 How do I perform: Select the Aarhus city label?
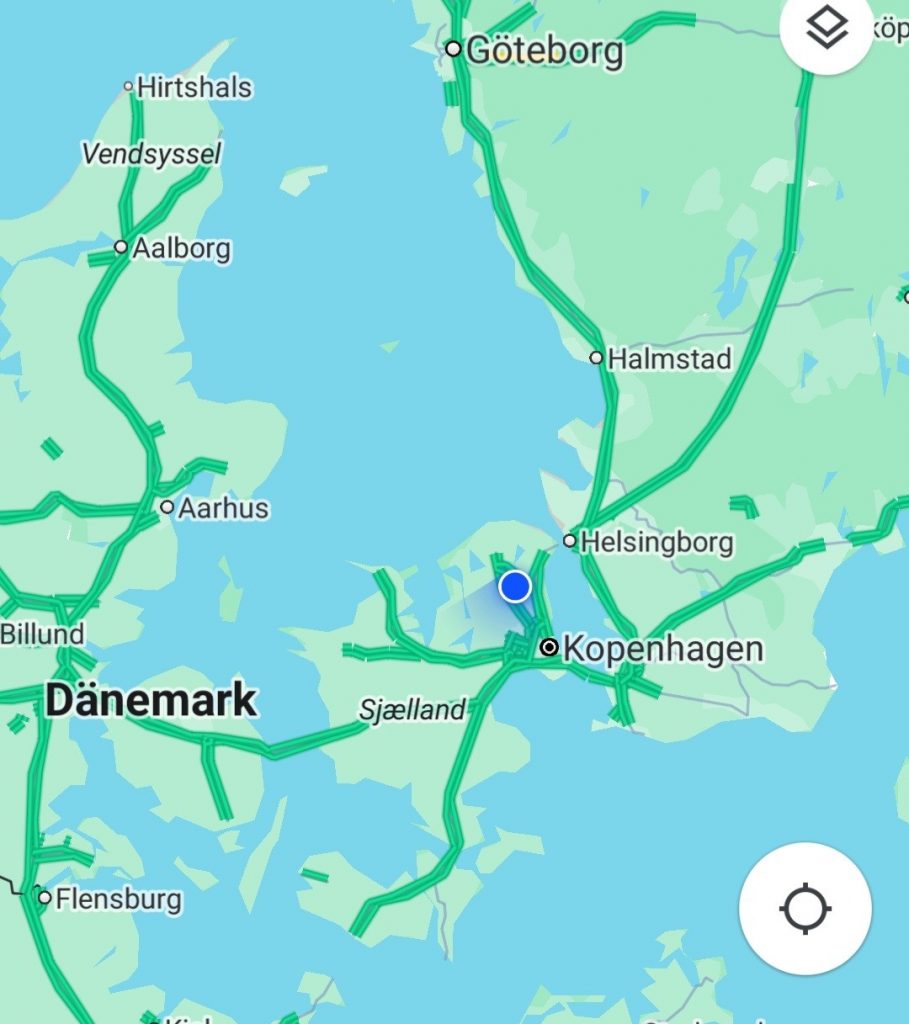click(x=223, y=508)
